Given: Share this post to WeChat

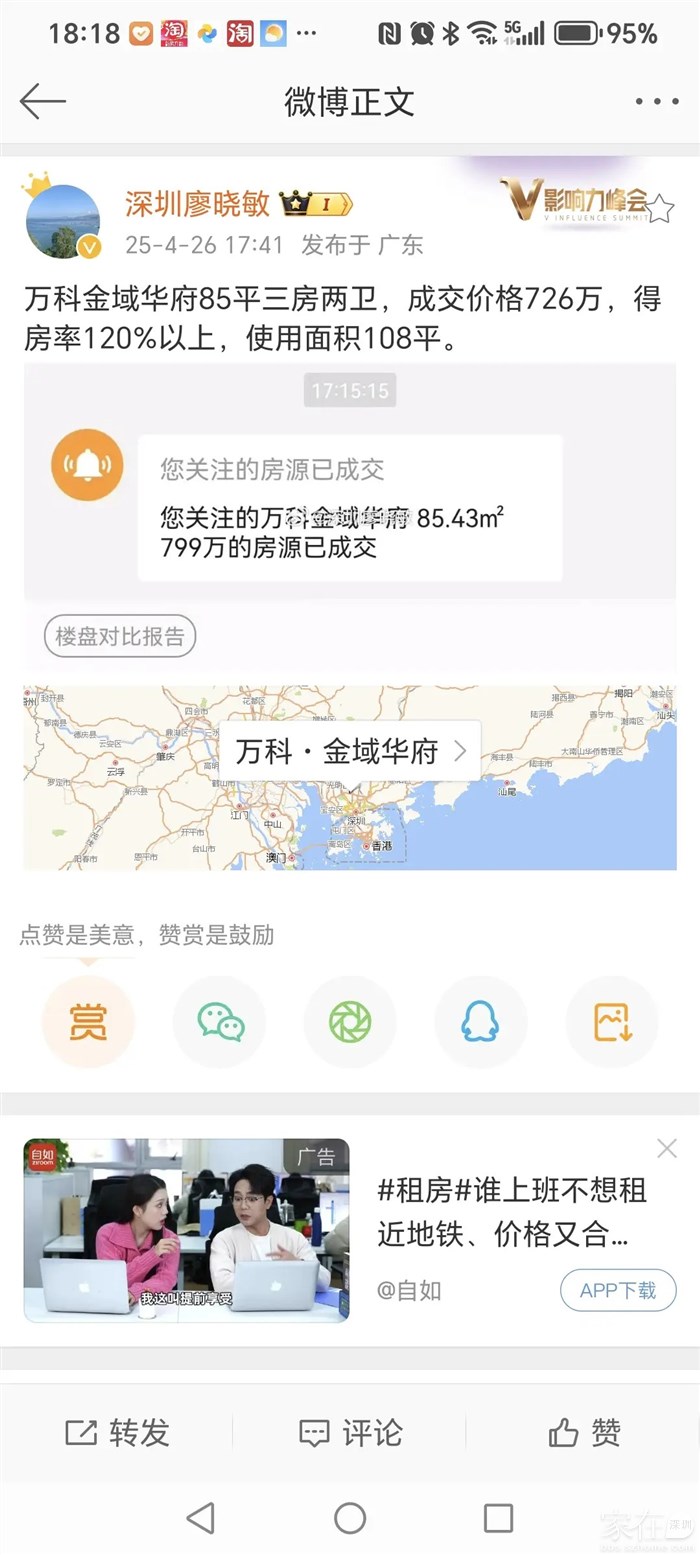Looking at the screenshot, I should pos(220,1021).
